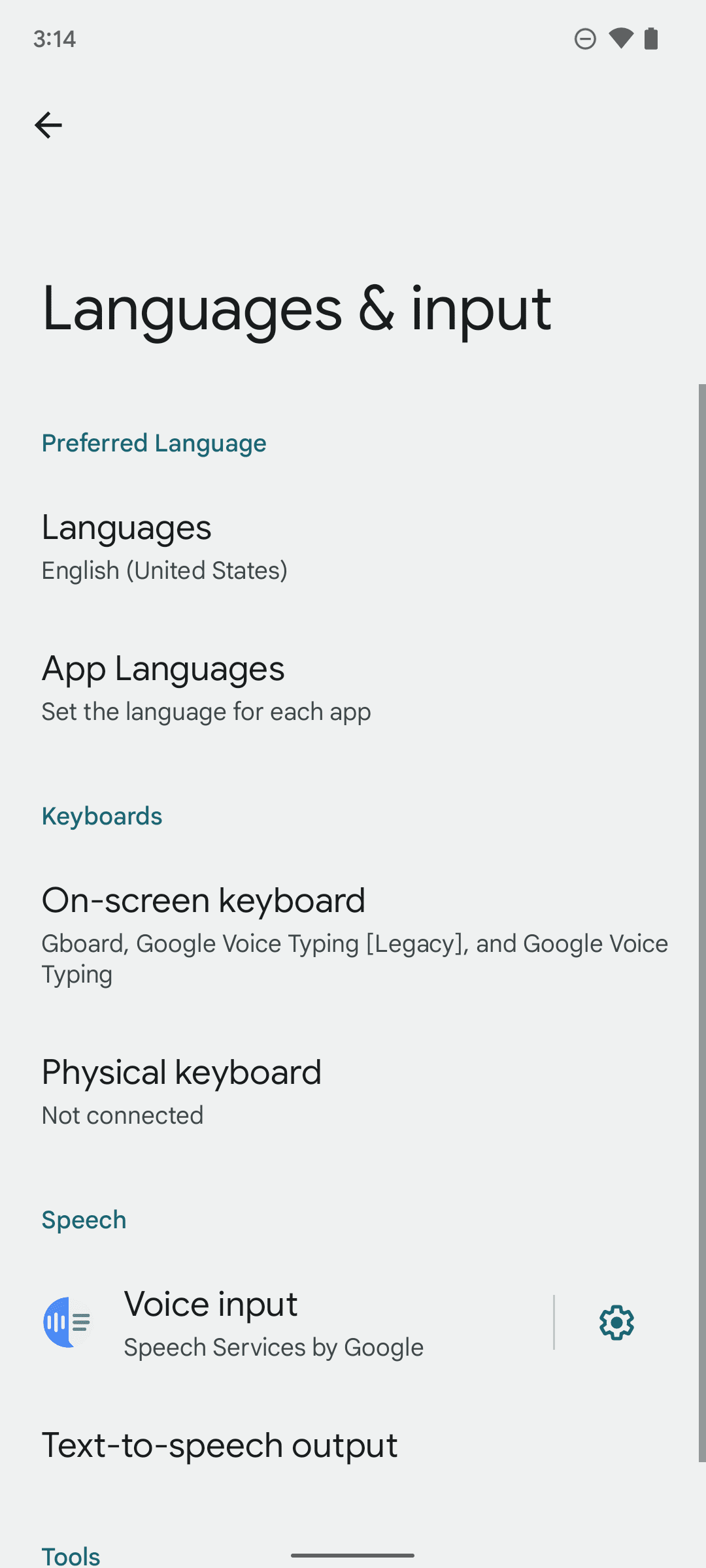Viewport: 706px width, 1568px height.
Task: Open On-screen keyboard settings
Action: pos(353,933)
